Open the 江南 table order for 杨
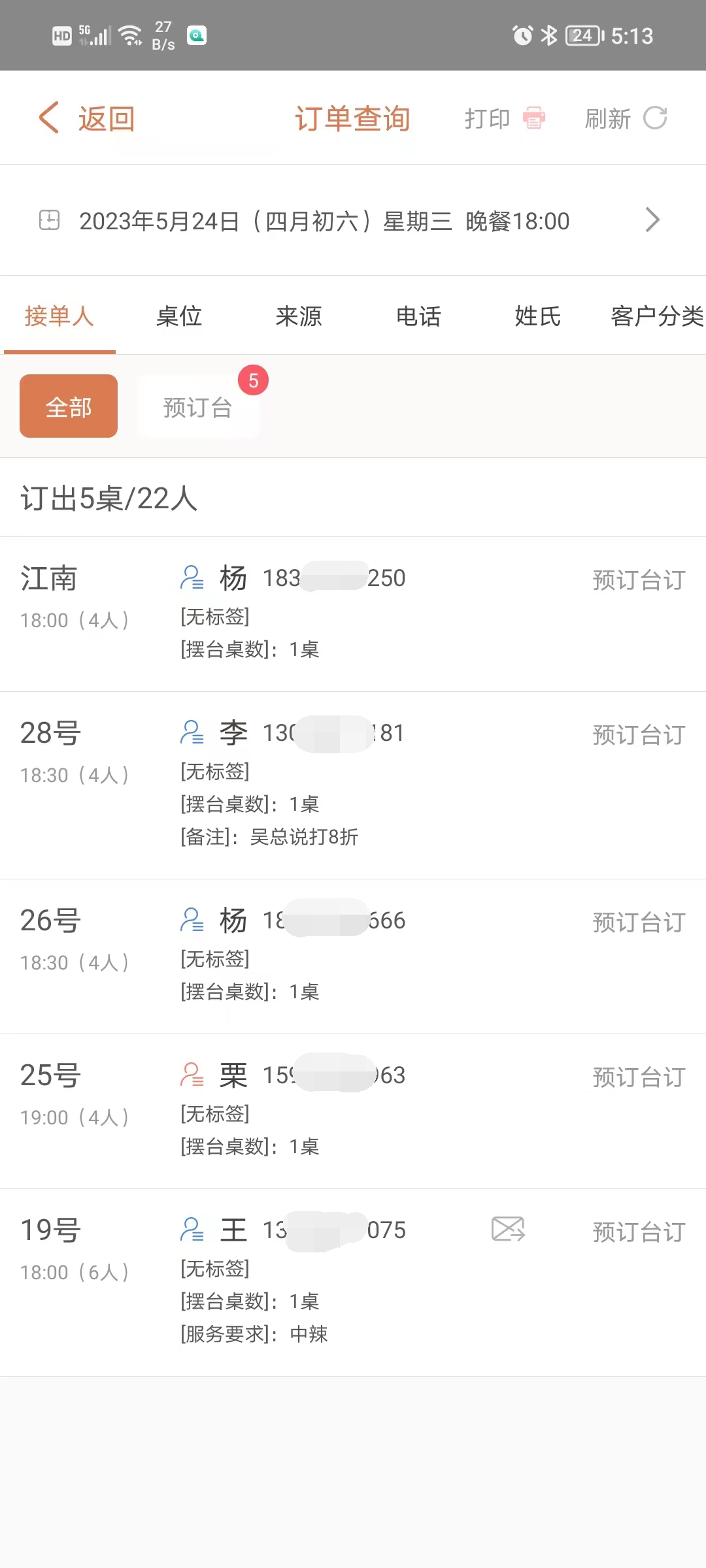 coord(353,614)
